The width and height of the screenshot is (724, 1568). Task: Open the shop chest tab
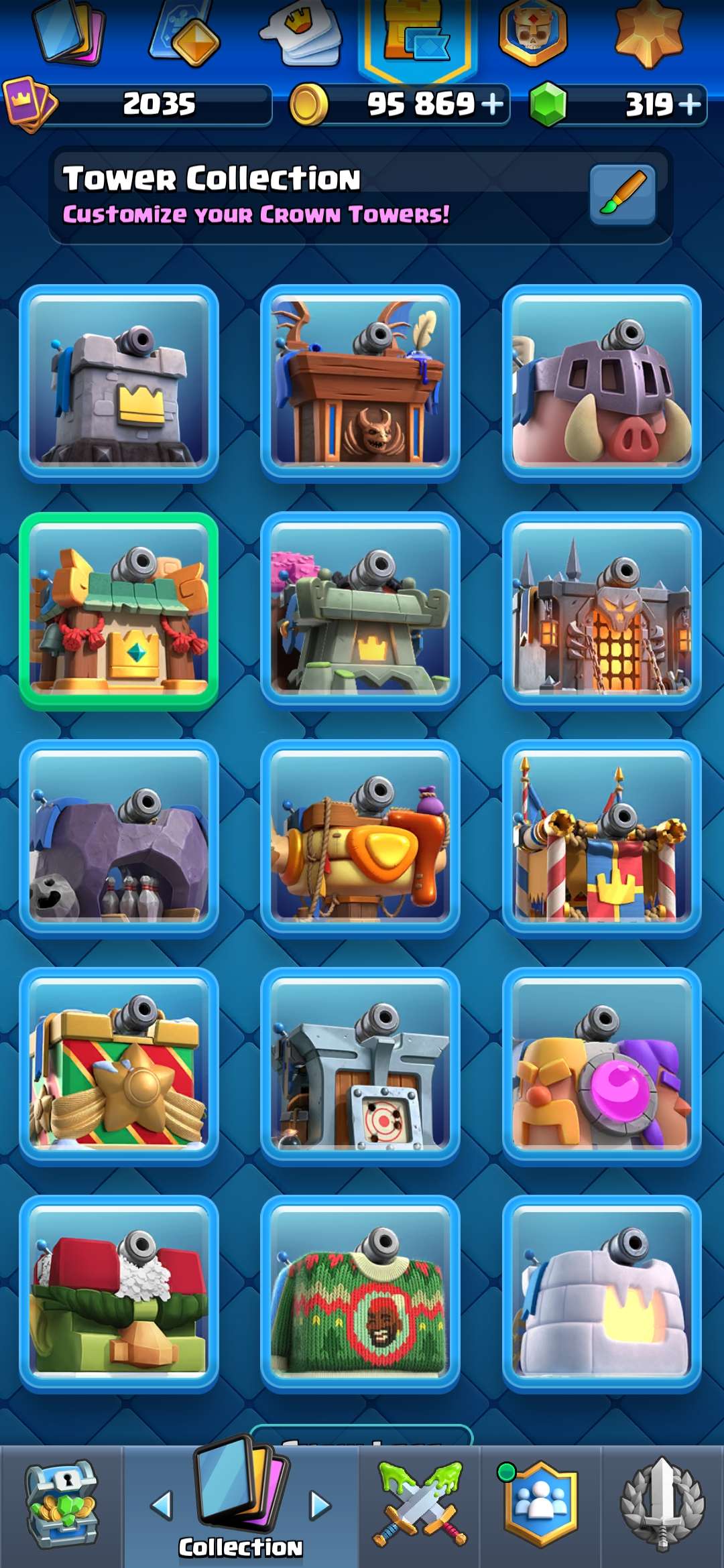[62, 1505]
